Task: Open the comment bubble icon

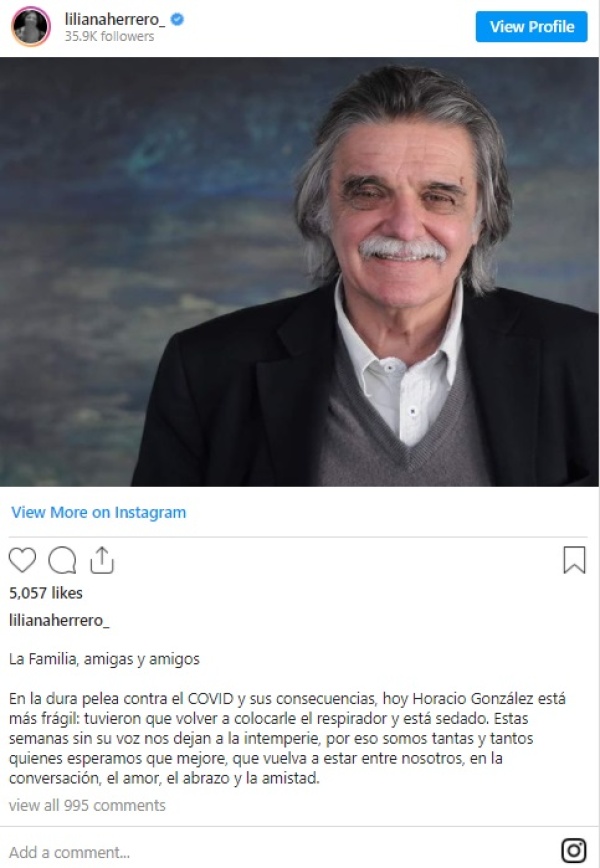Action: [62, 560]
